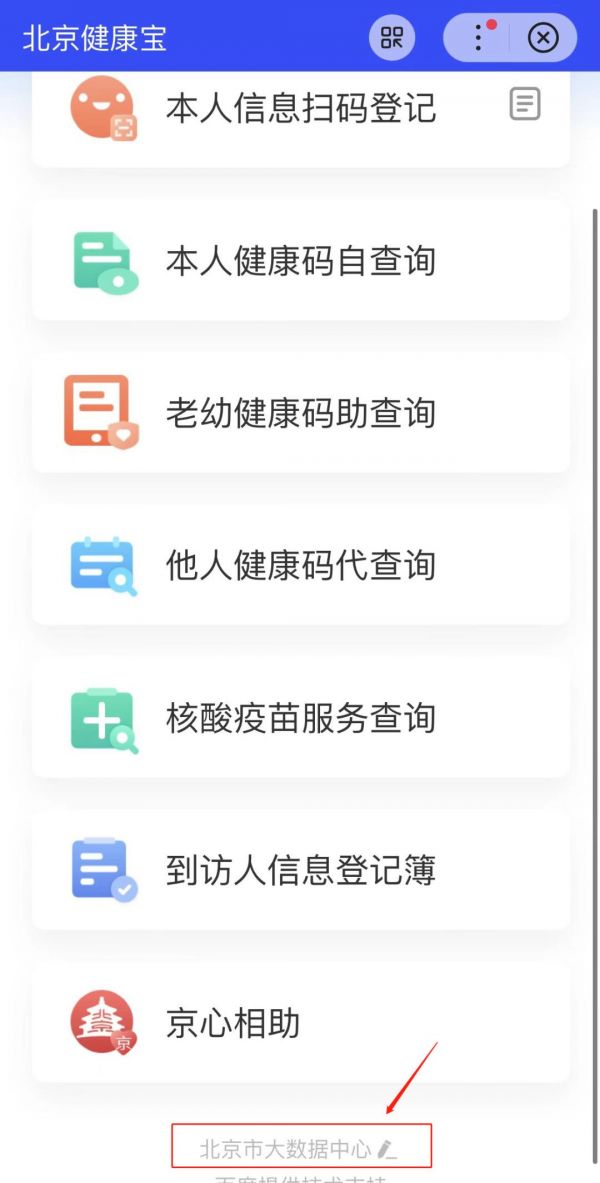Open 本人健康码自查询
Image resolution: width=600 pixels, height=1183 pixels.
(300, 260)
